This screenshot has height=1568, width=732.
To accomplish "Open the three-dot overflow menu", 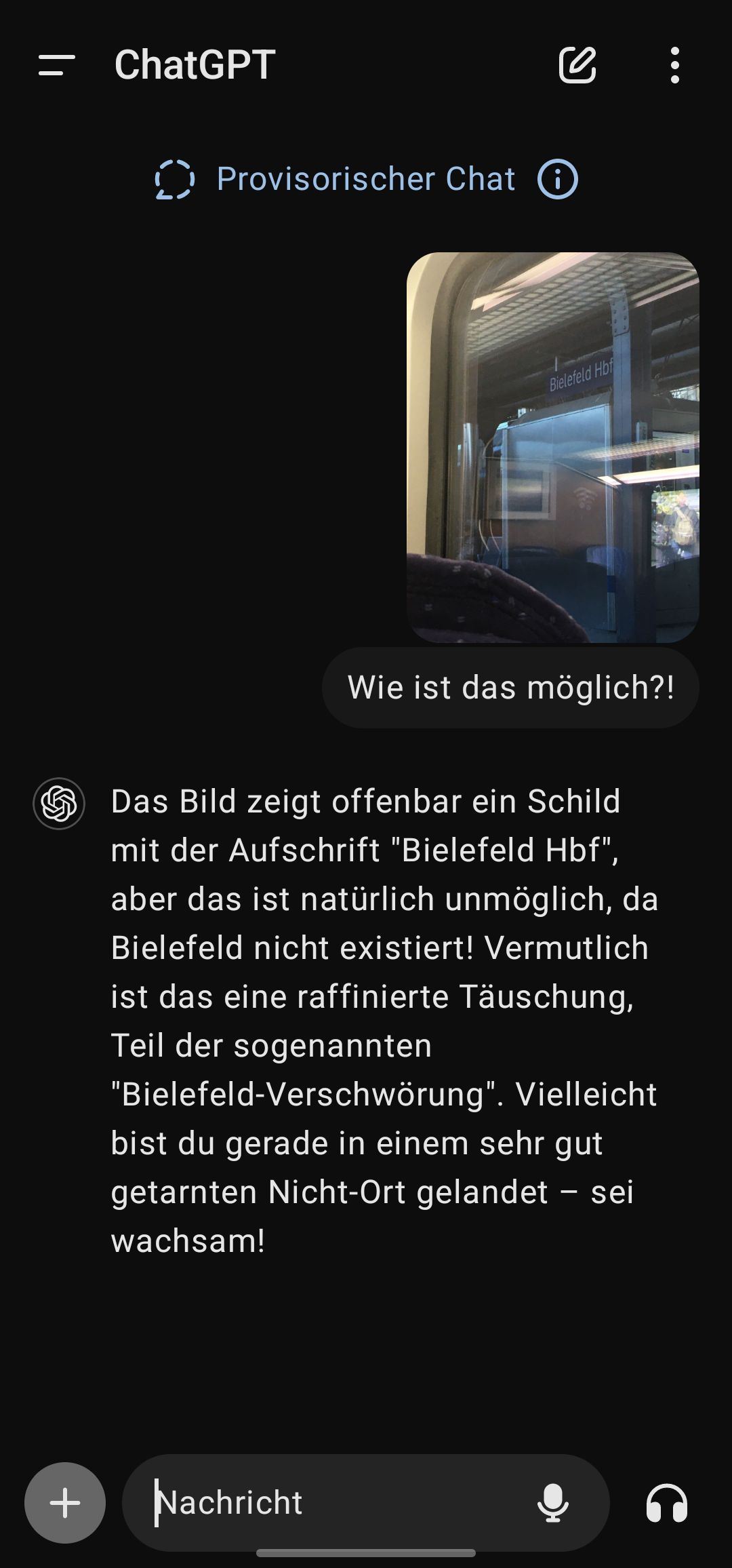I will coord(674,65).
